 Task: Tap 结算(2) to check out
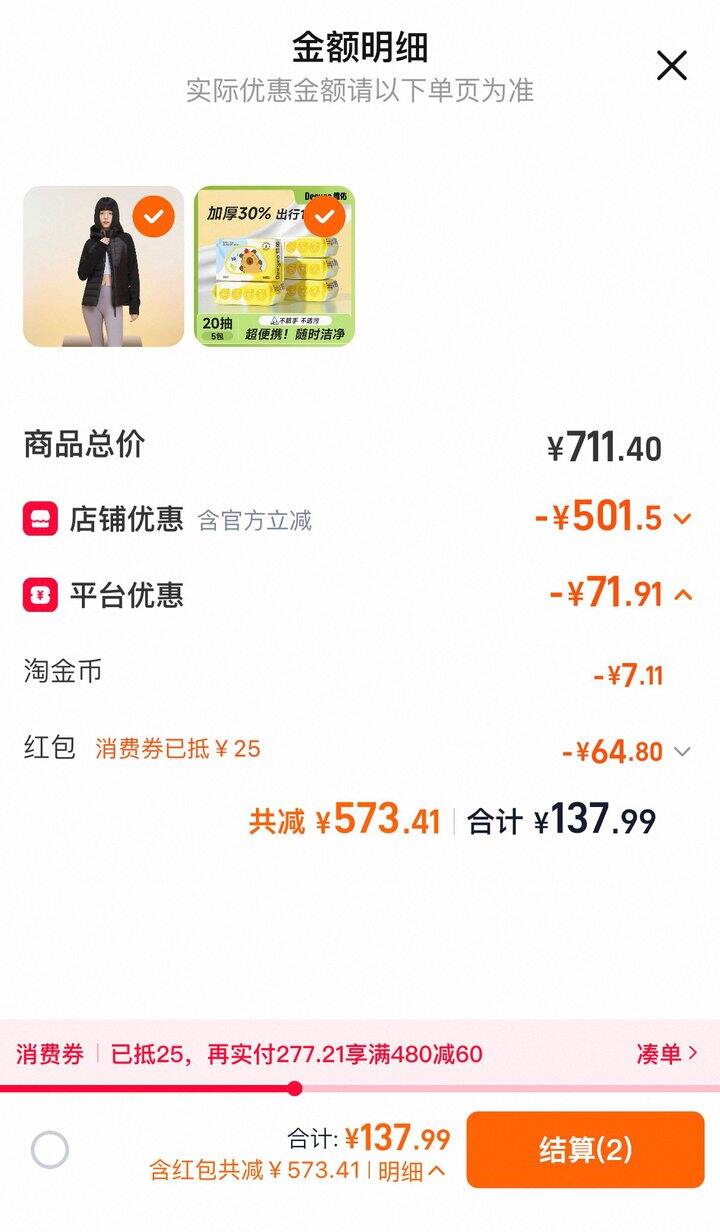tap(585, 1149)
